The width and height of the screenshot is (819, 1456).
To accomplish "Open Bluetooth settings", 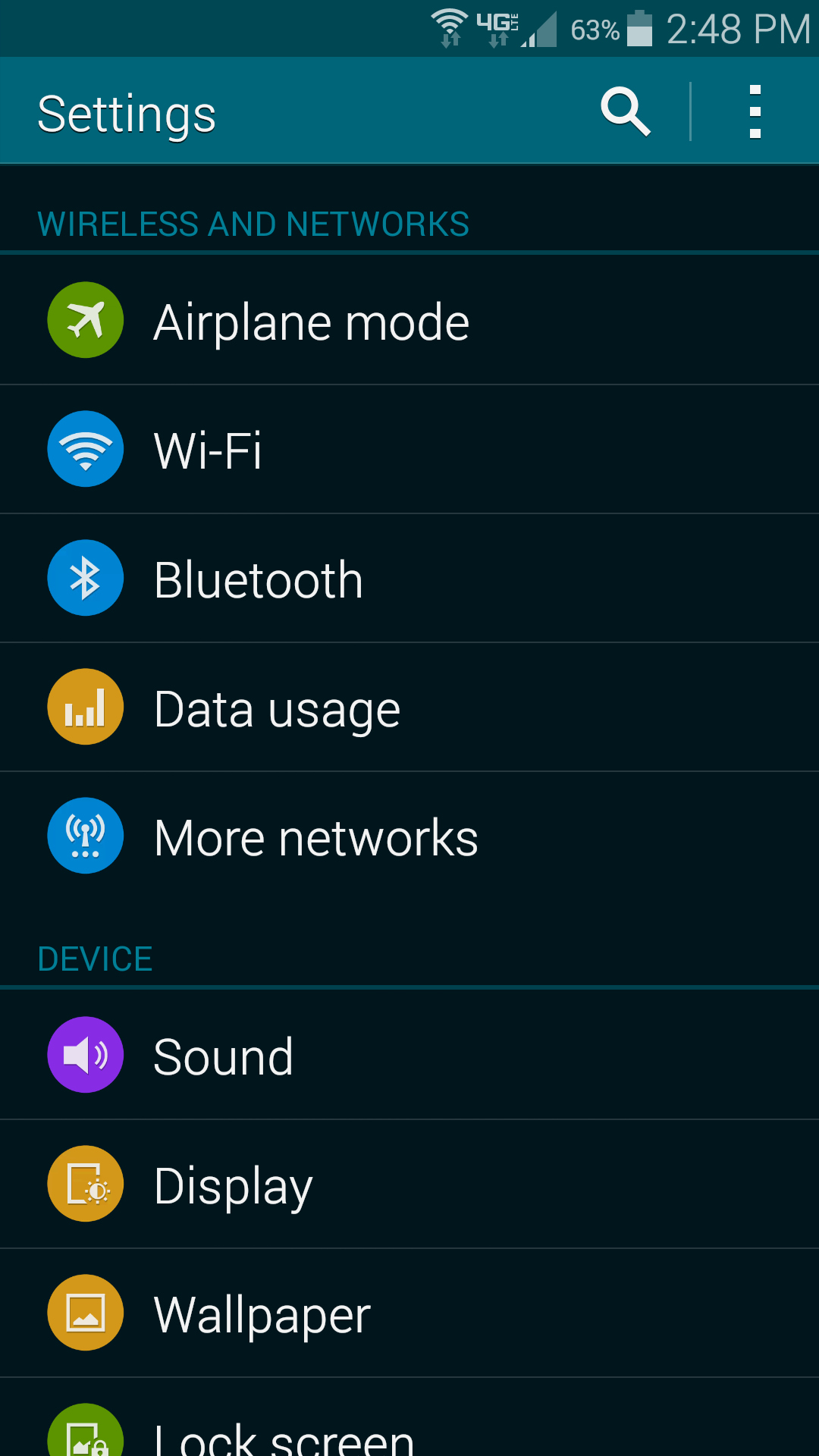I will (x=258, y=579).
